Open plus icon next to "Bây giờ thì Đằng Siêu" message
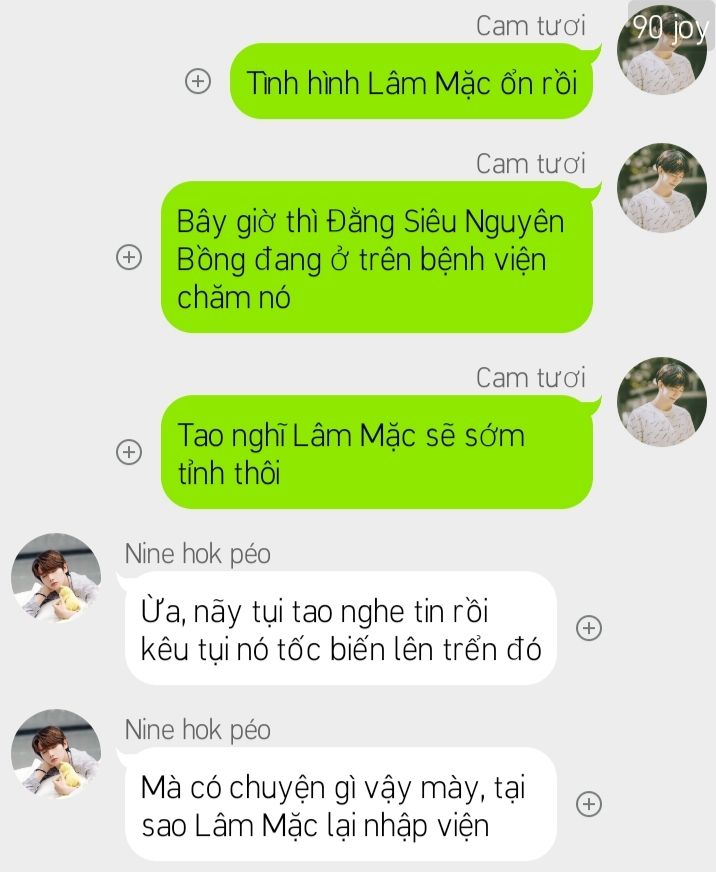Image resolution: width=716 pixels, height=872 pixels. 129,257
